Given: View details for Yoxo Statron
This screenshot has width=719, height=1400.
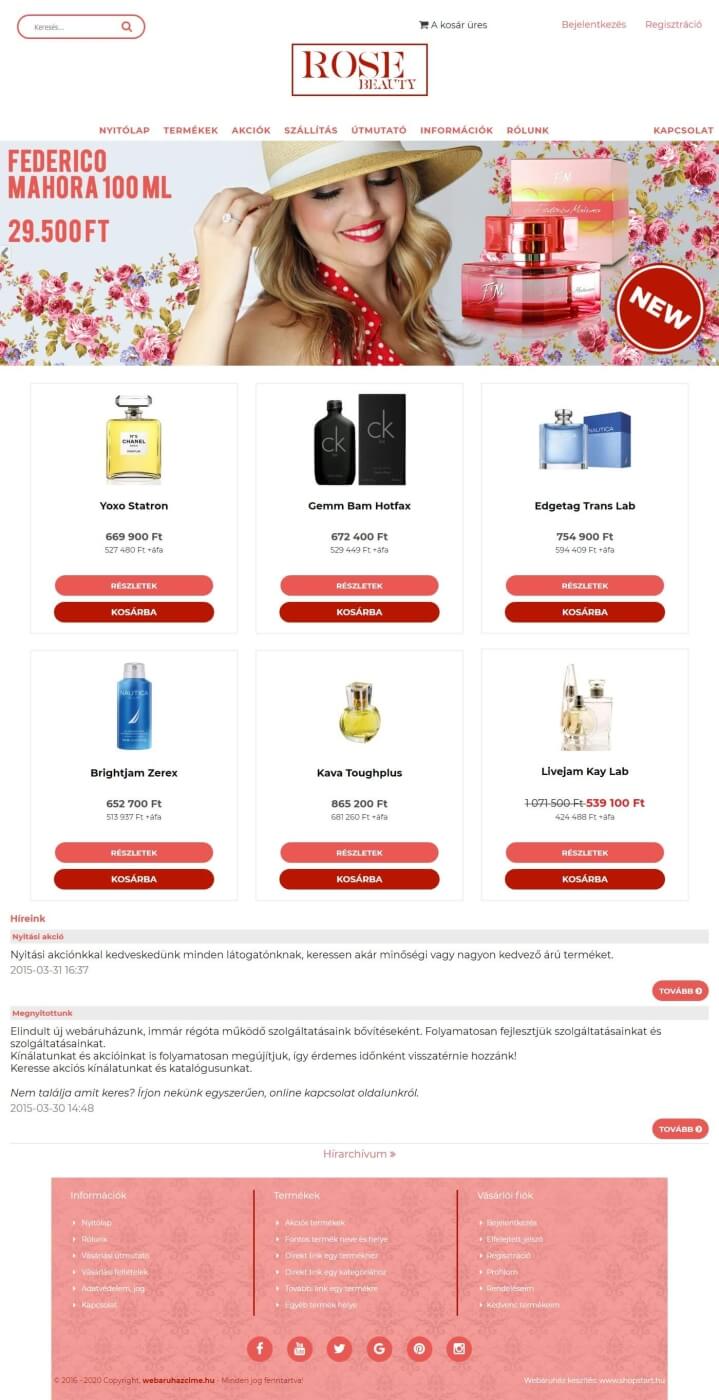Looking at the screenshot, I should (133, 585).
